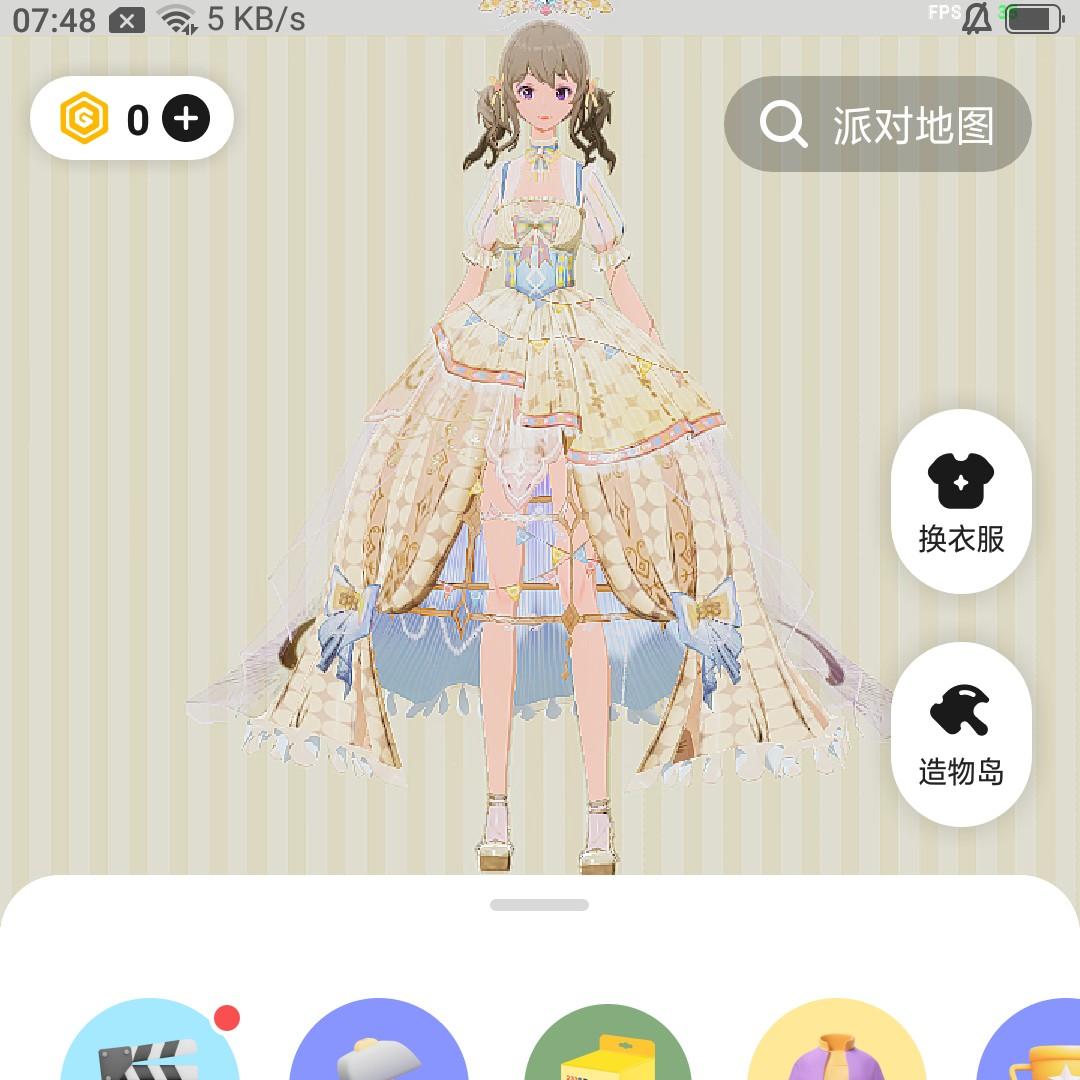
Task: Open the 造物岛 creation island
Action: pyautogui.click(x=961, y=733)
